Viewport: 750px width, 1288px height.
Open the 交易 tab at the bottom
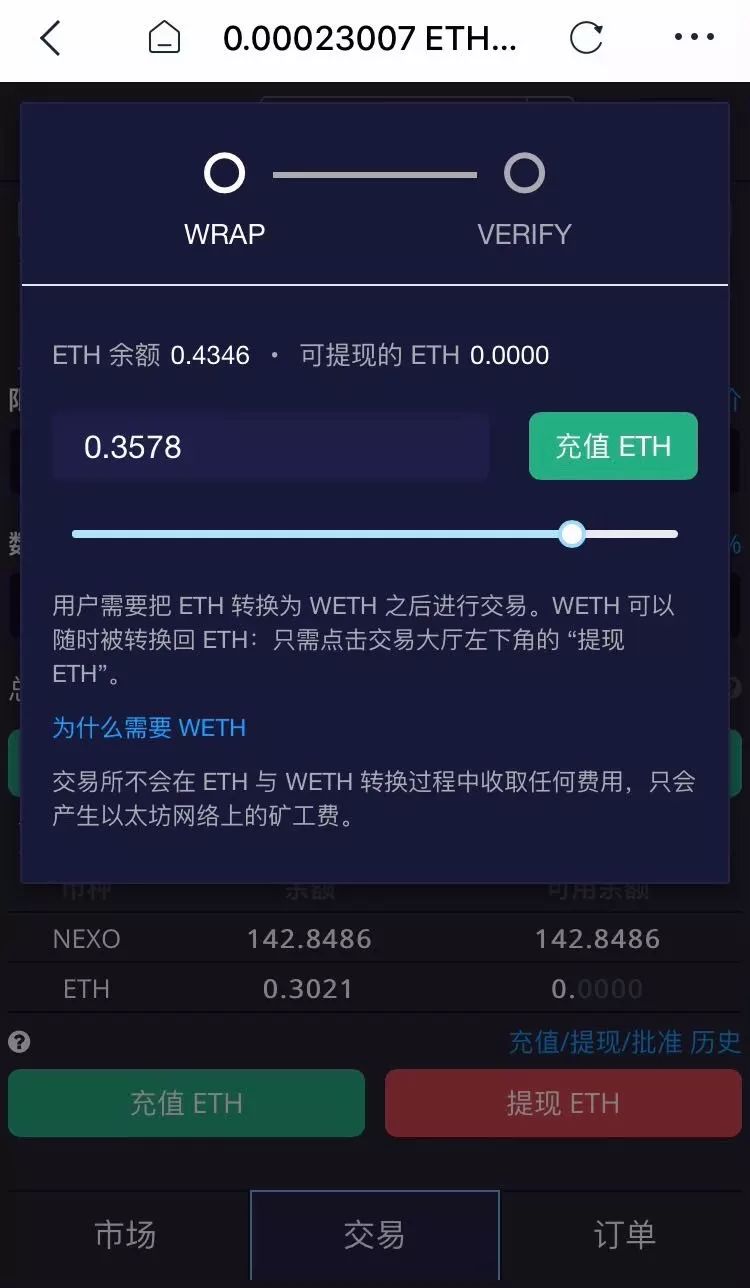pyautogui.click(x=374, y=1235)
